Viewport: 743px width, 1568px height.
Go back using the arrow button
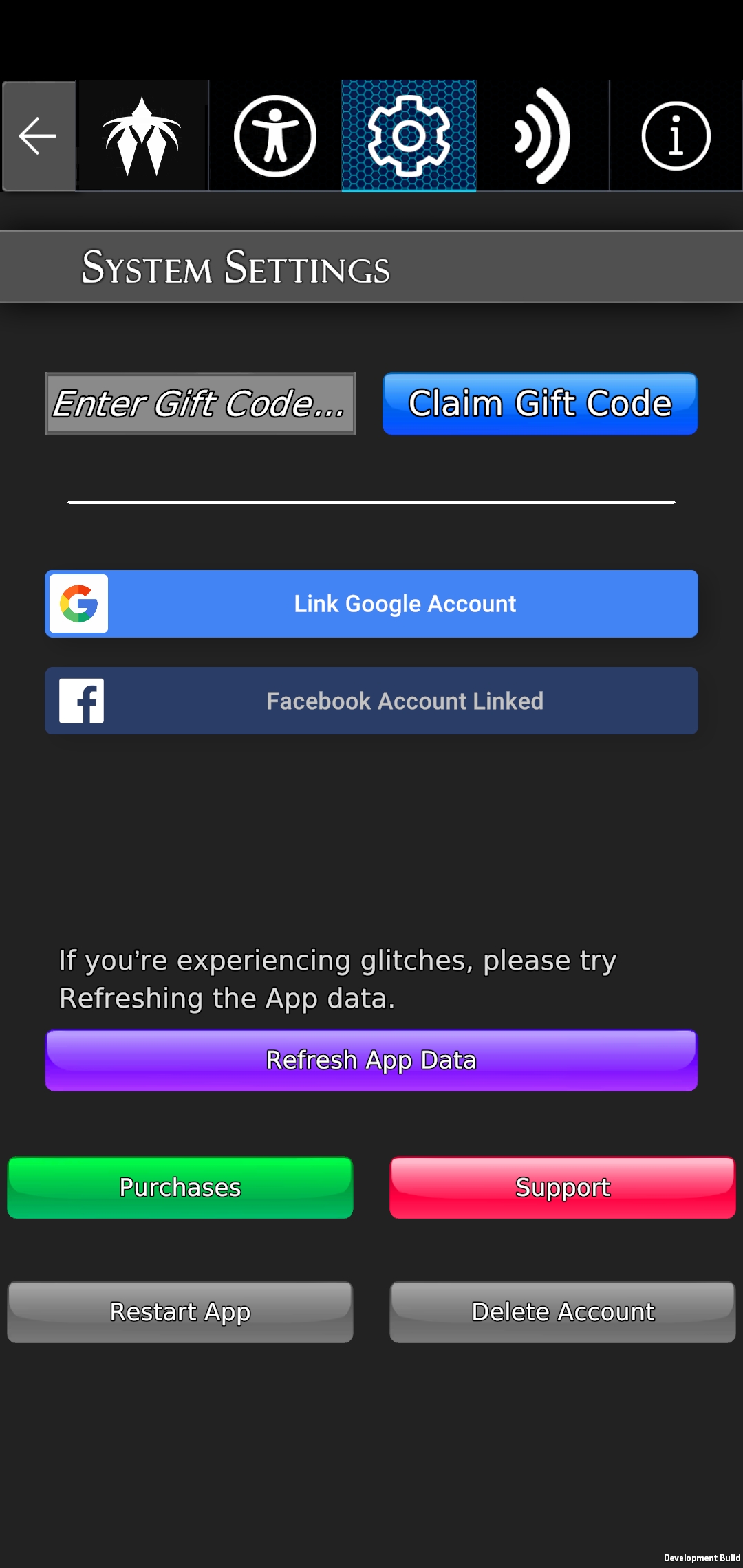tap(39, 135)
